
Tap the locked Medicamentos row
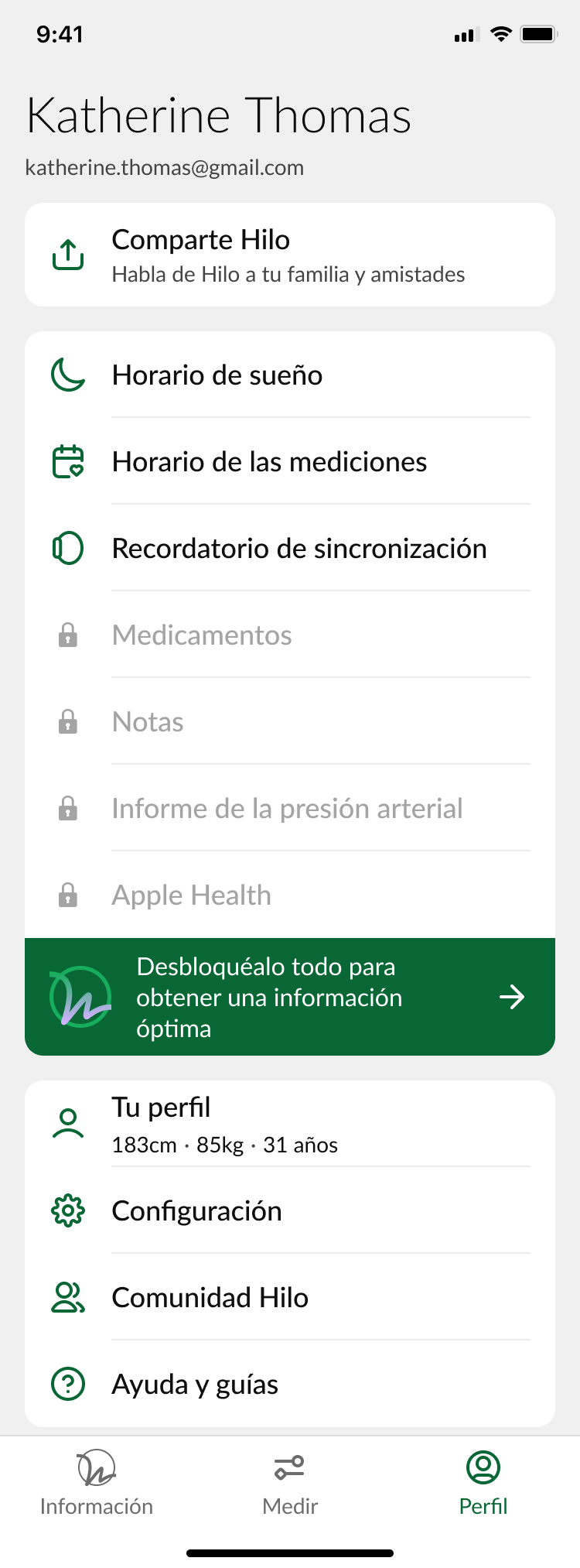tap(289, 635)
